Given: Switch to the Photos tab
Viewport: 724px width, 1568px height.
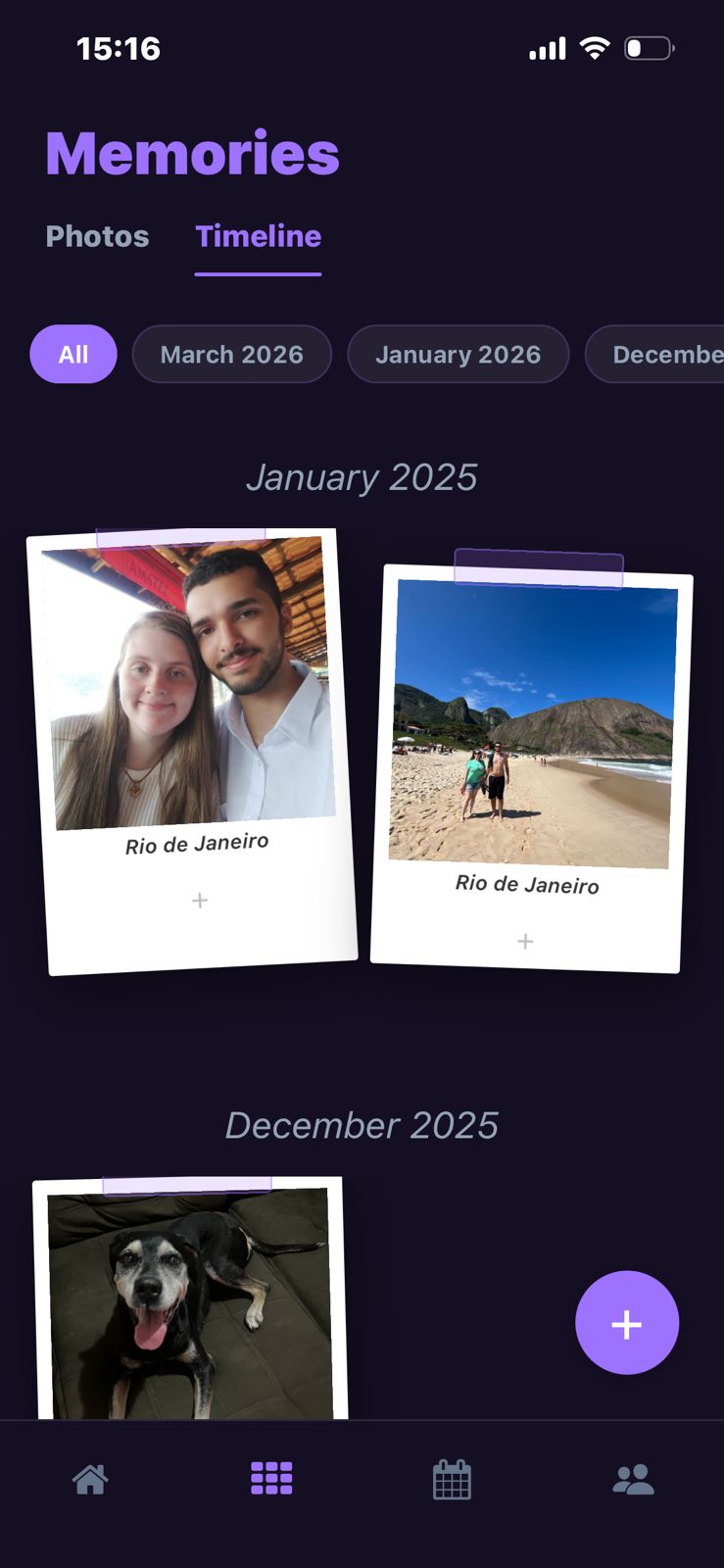Looking at the screenshot, I should pos(97,236).
